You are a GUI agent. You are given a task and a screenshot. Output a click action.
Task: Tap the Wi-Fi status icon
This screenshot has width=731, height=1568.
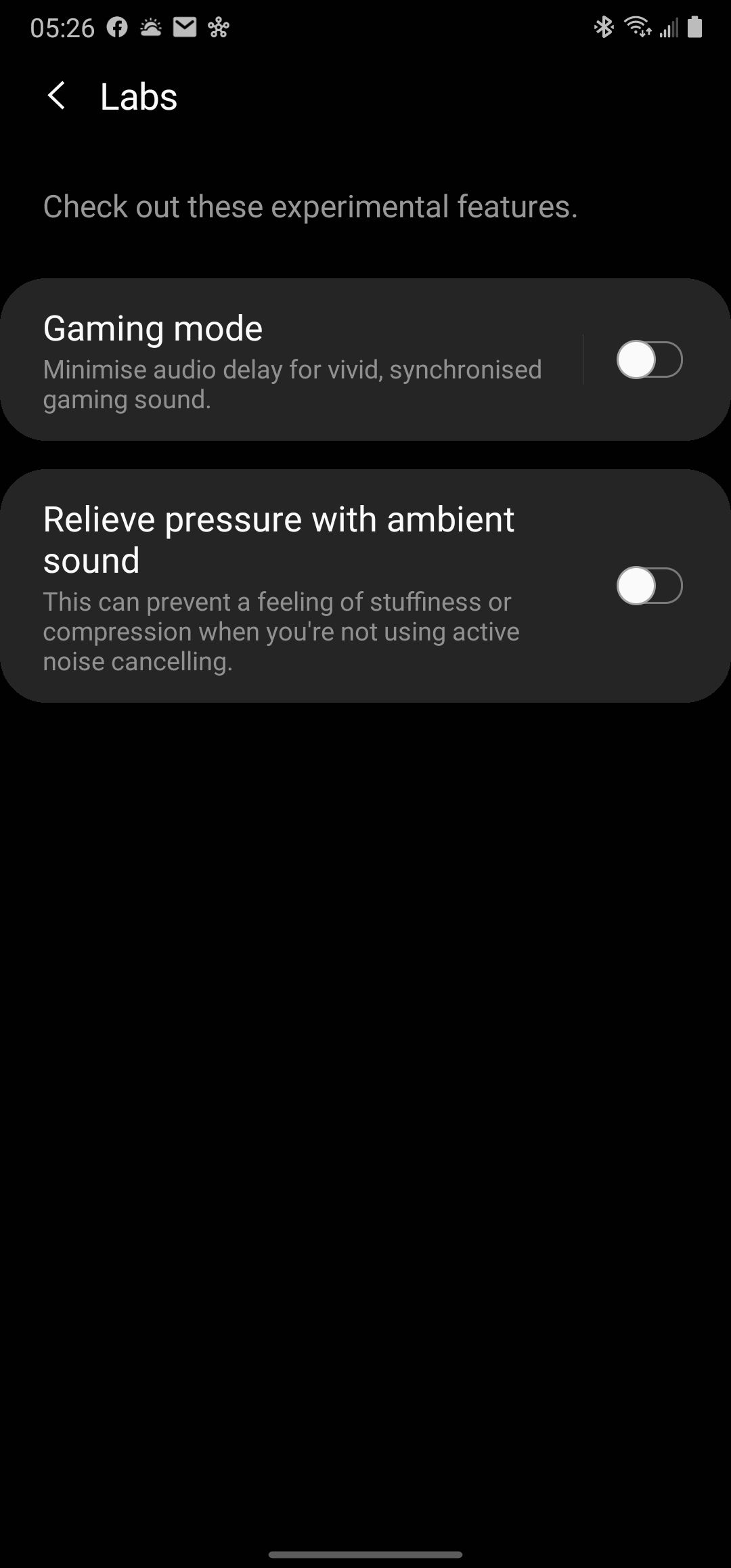click(x=637, y=27)
